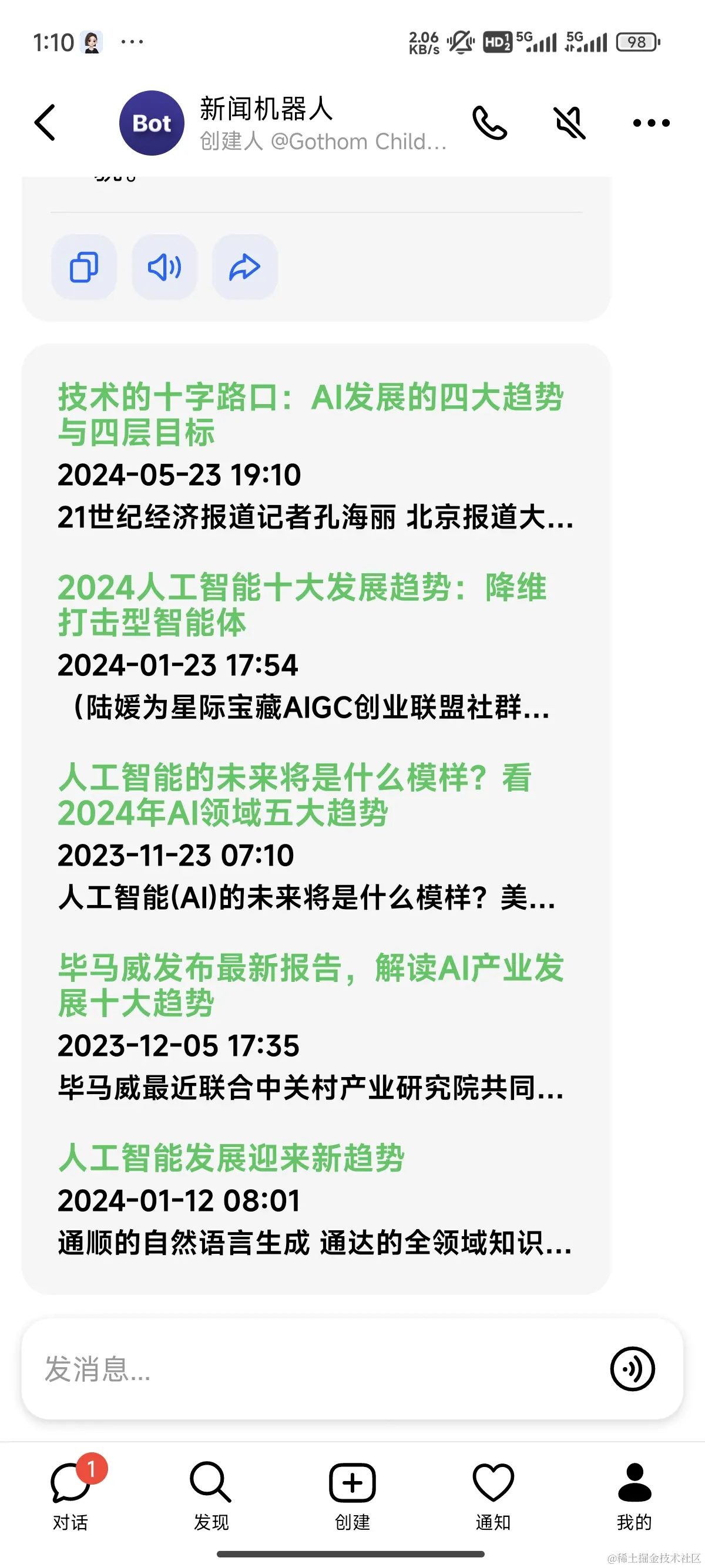Viewport: 705px width, 1568px height.
Task: Open article 人工智能发展迎来新趋势
Action: pyautogui.click(x=231, y=1158)
